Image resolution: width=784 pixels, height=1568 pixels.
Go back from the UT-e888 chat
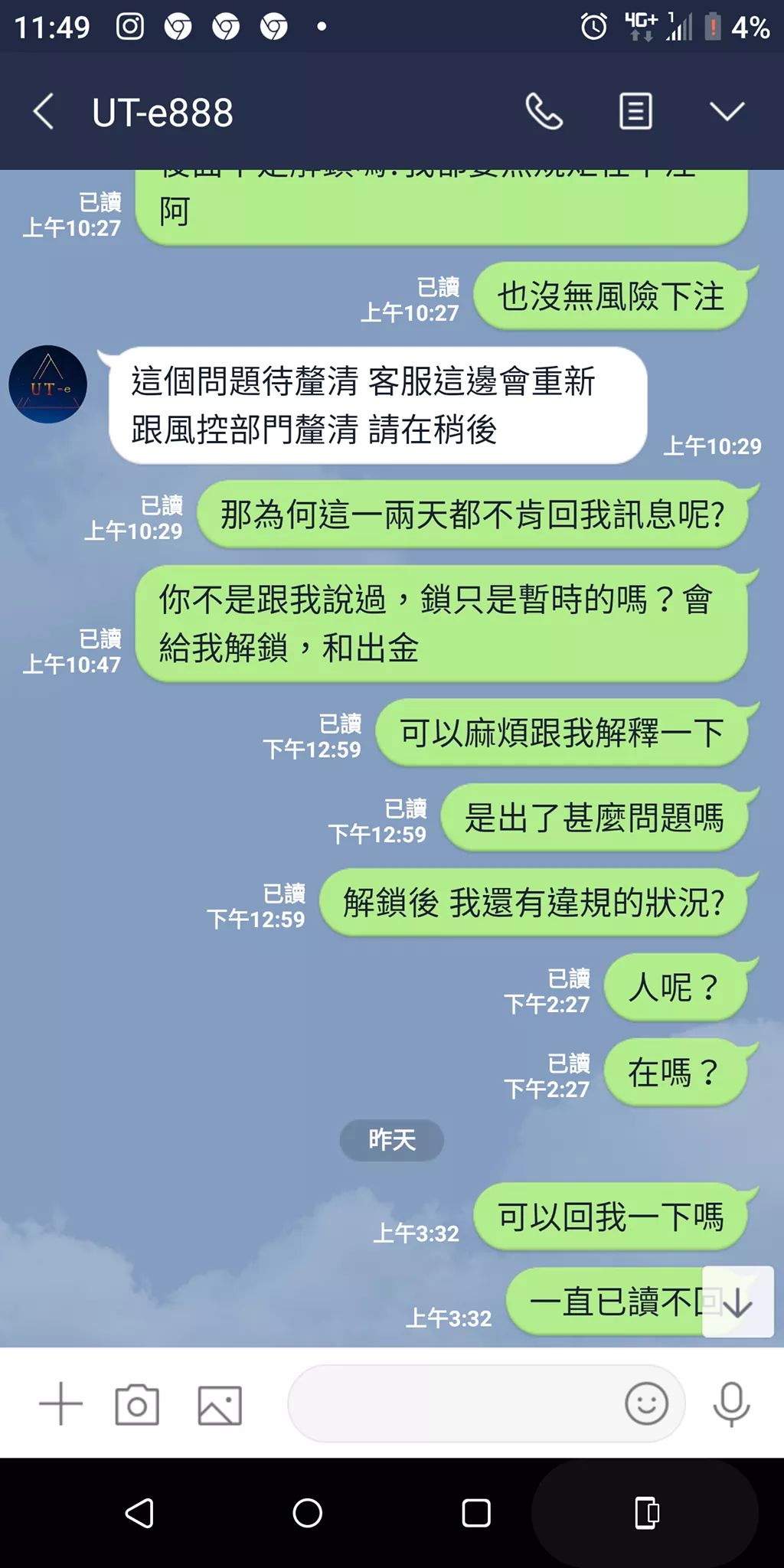[44, 112]
